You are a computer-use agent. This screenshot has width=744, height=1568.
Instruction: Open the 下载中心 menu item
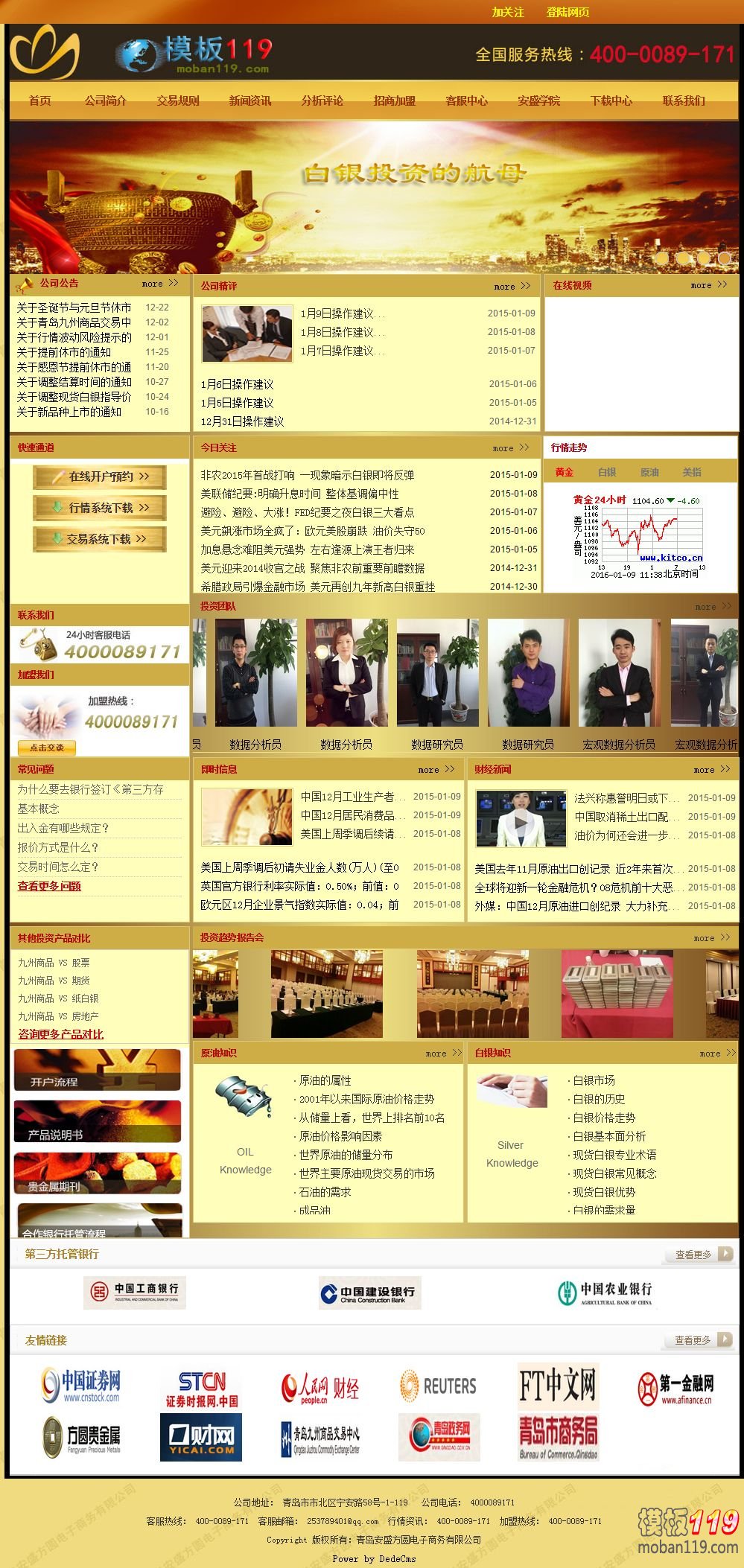[611, 101]
